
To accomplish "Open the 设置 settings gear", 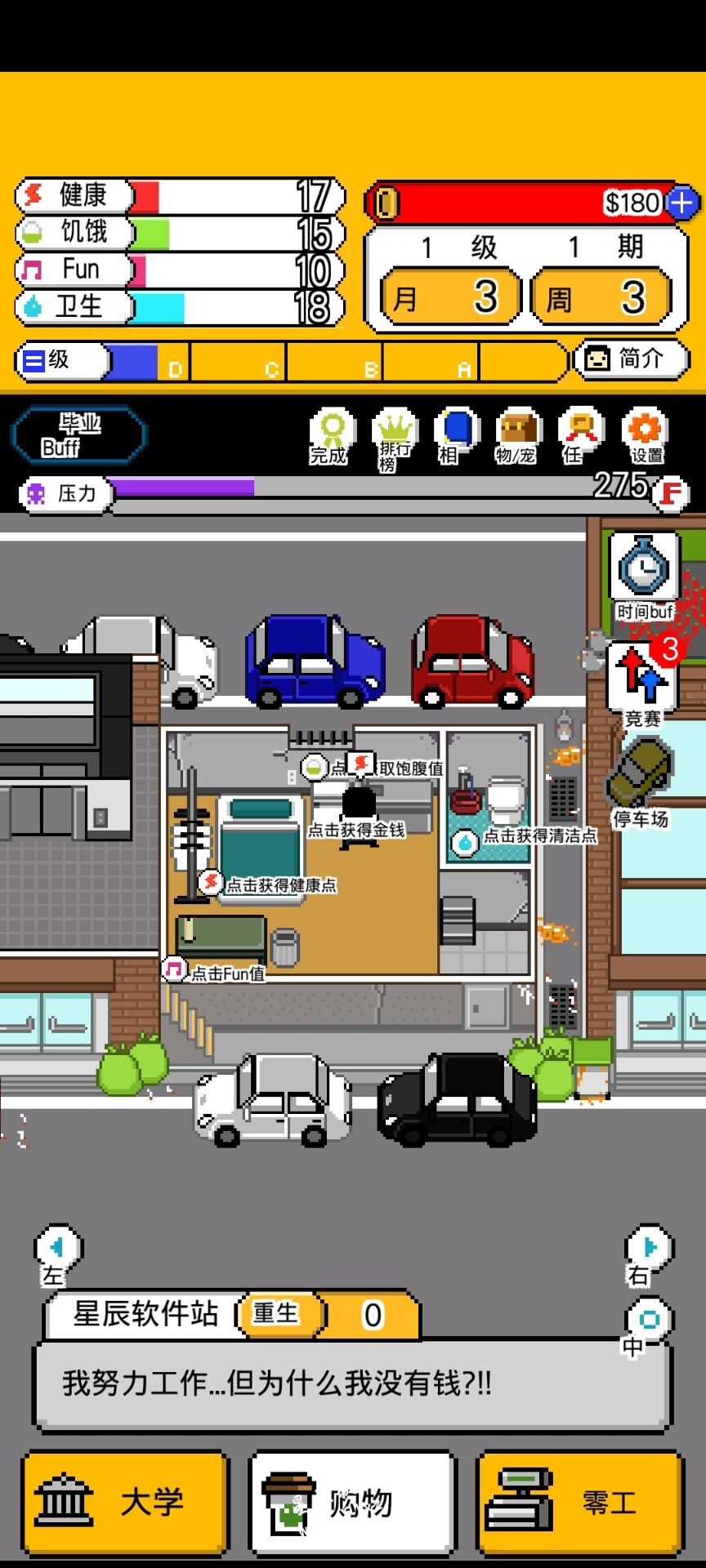I will 646,435.
